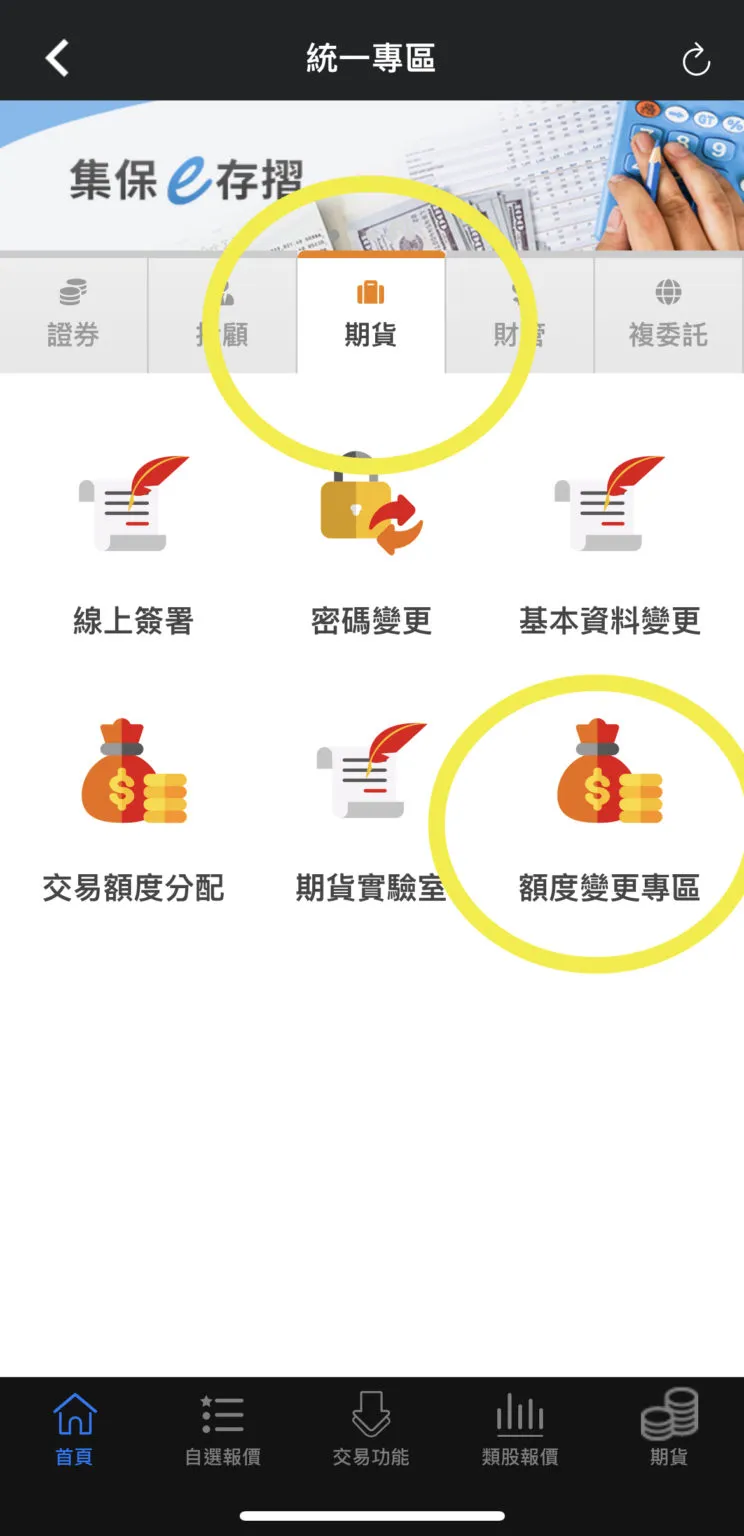
Task: Open 期貨 in the bottom navigation bar
Action: [668, 1428]
